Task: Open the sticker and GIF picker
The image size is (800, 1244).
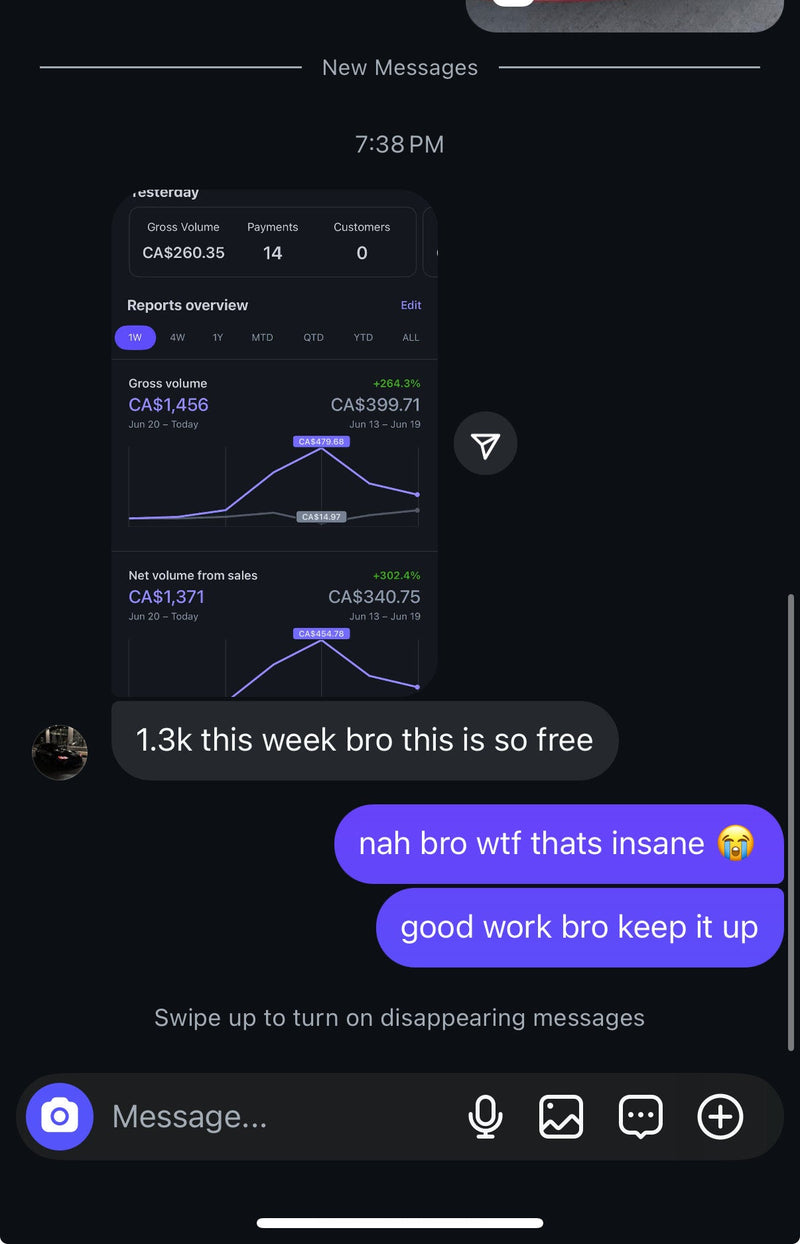Action: (641, 1116)
